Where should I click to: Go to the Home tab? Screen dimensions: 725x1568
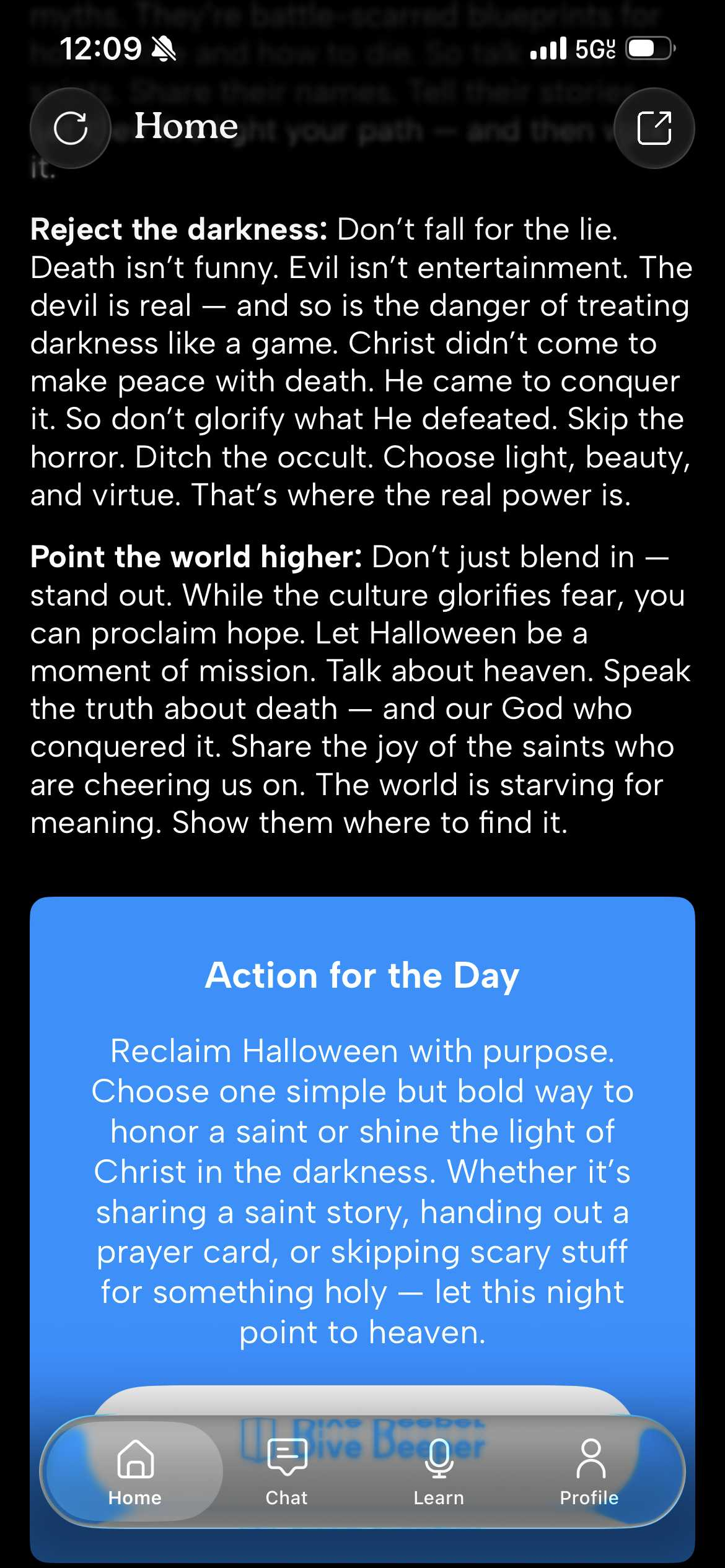[x=134, y=1471]
